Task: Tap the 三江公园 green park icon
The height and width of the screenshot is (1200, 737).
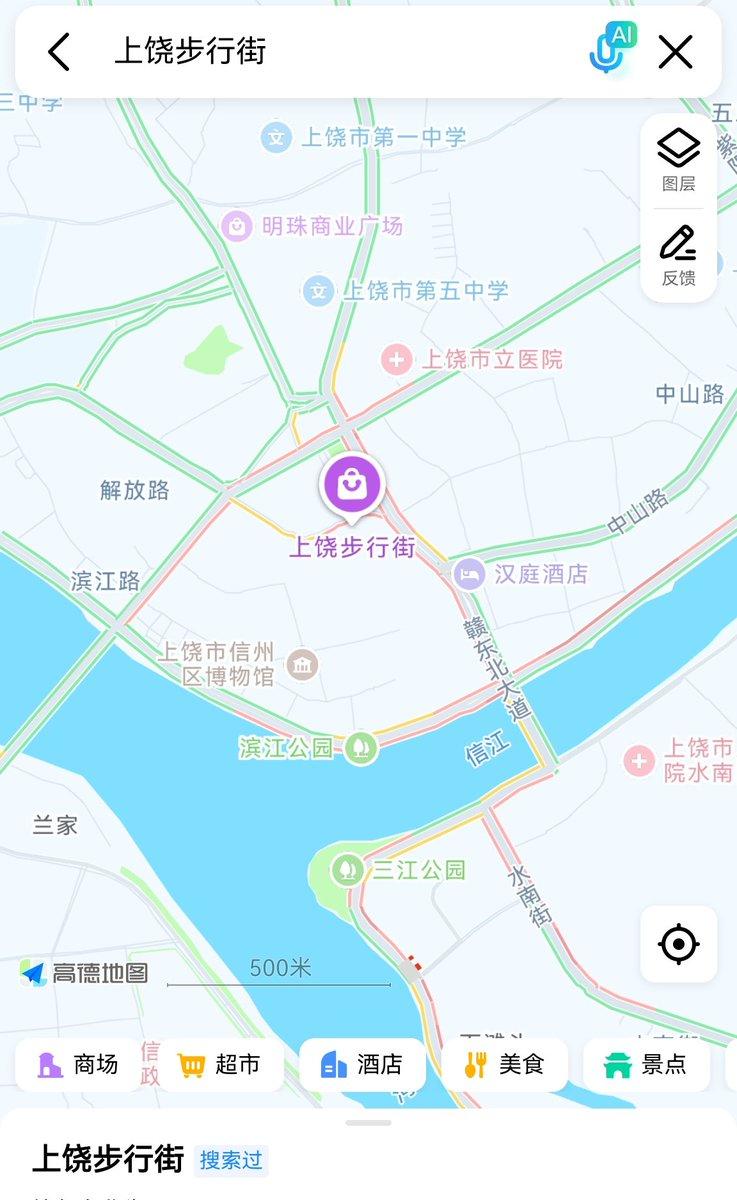Action: (345, 870)
